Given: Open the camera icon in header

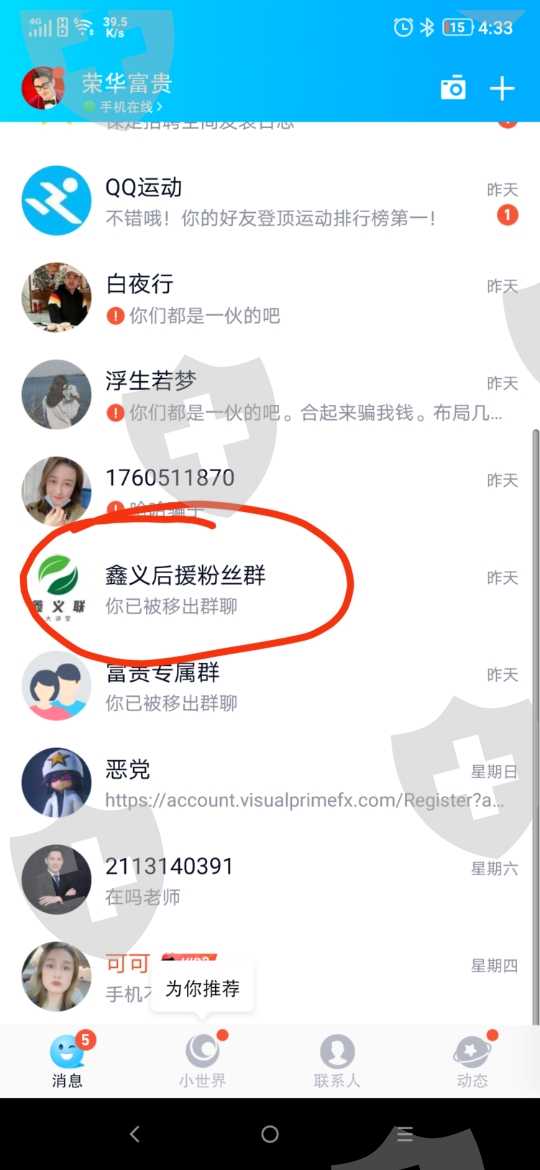Looking at the screenshot, I should (x=453, y=88).
